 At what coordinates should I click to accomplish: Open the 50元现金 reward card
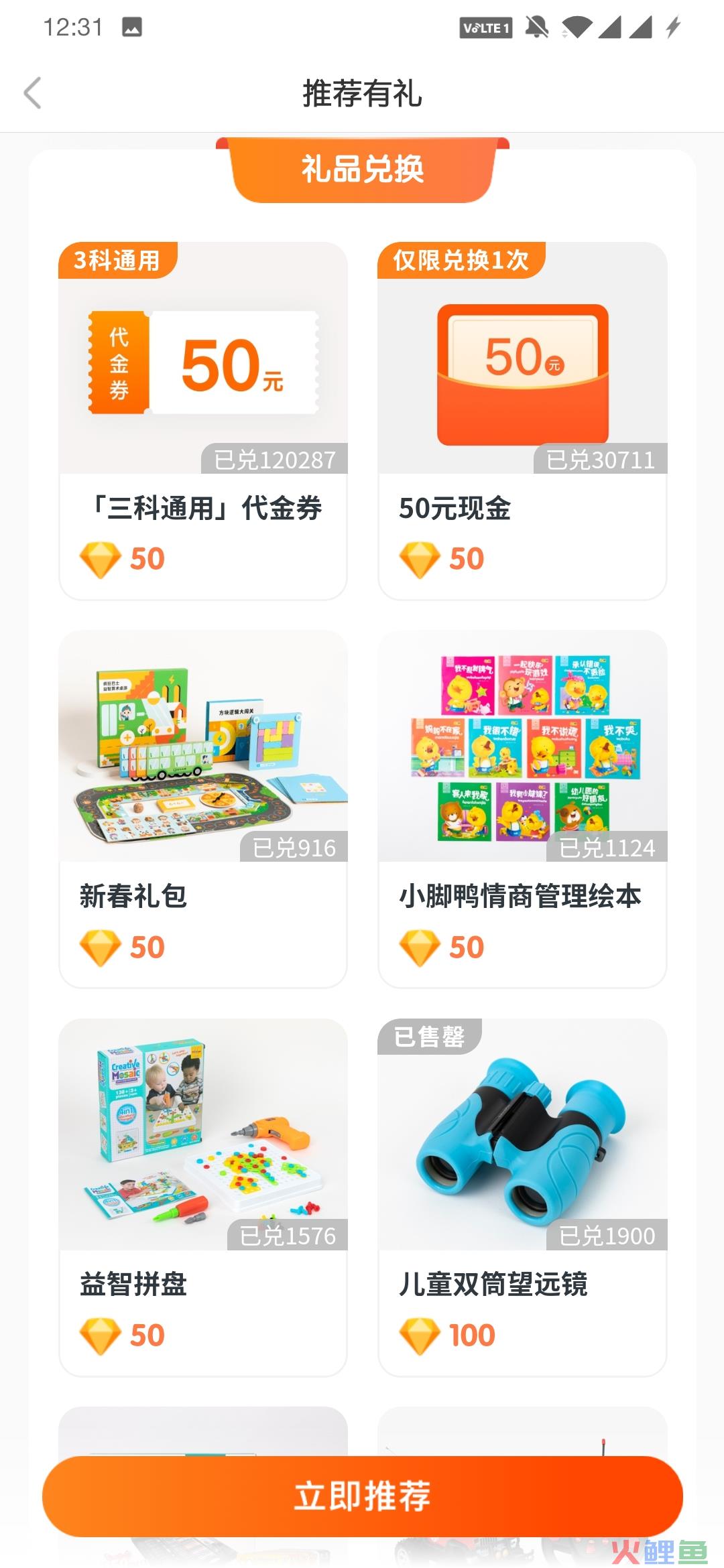(x=522, y=420)
